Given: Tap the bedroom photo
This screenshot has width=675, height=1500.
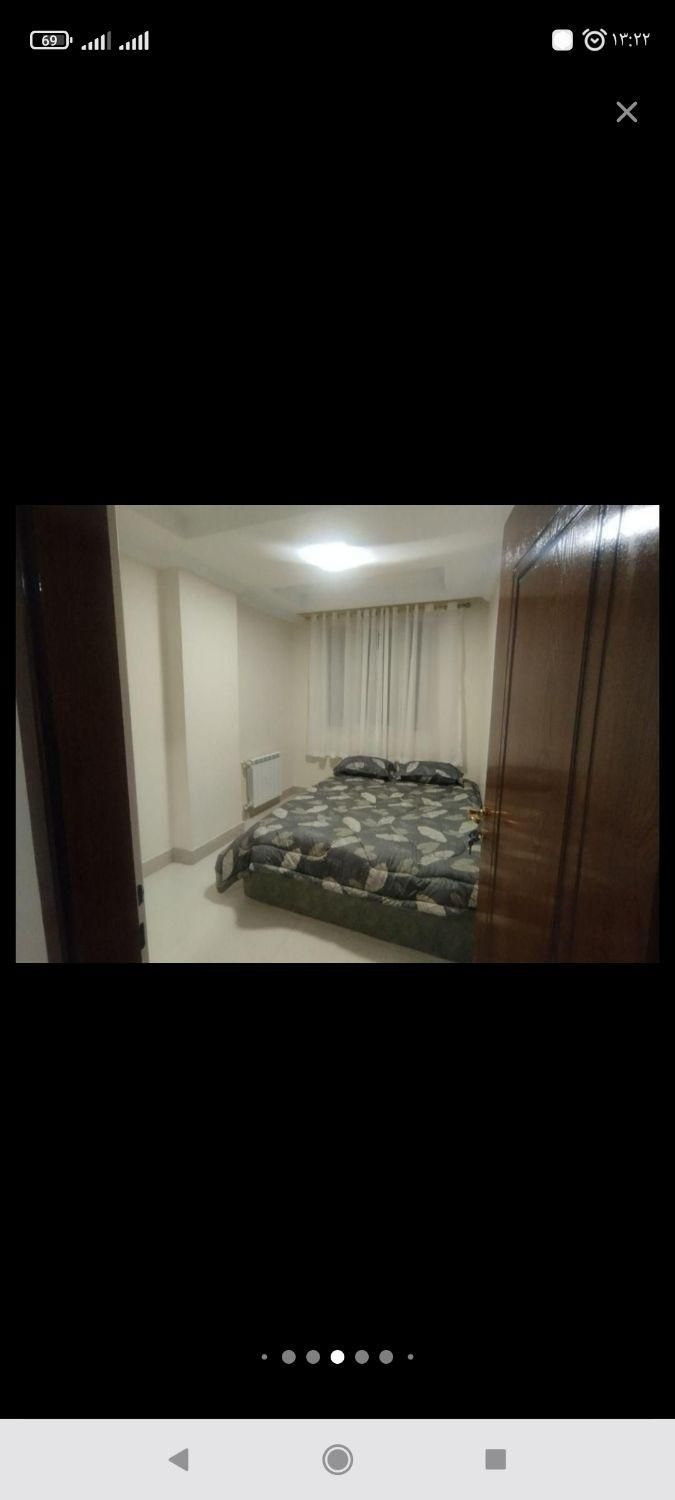Looking at the screenshot, I should 337,733.
